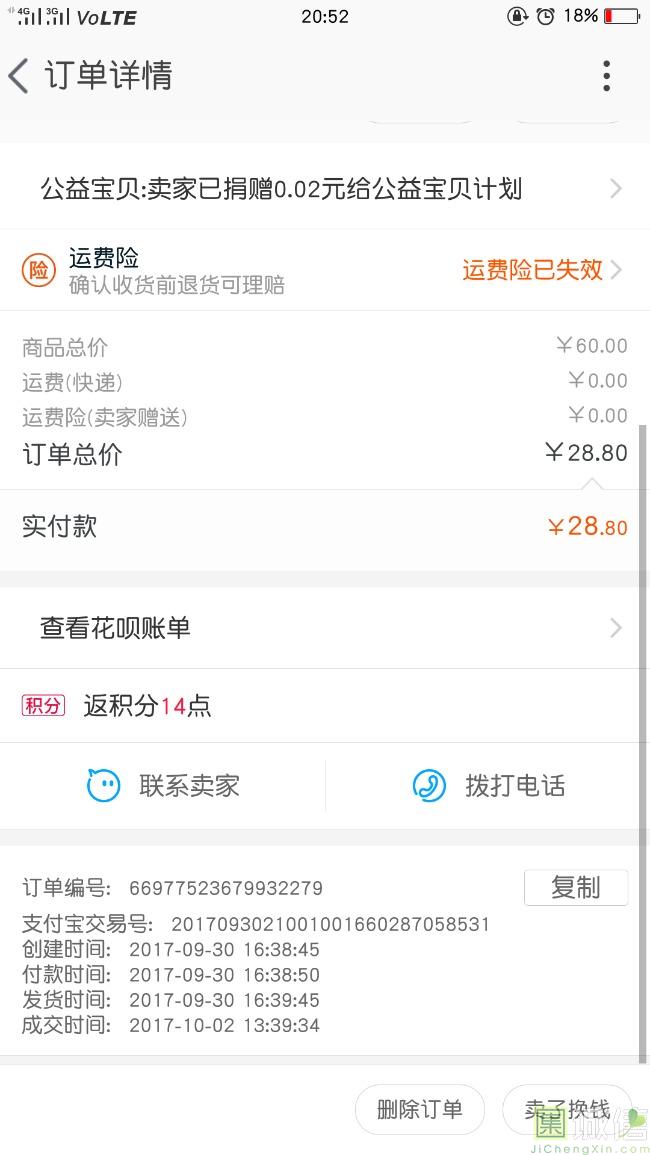
Task: Tap the 卖了换钱 resell button
Action: pyautogui.click(x=567, y=1109)
